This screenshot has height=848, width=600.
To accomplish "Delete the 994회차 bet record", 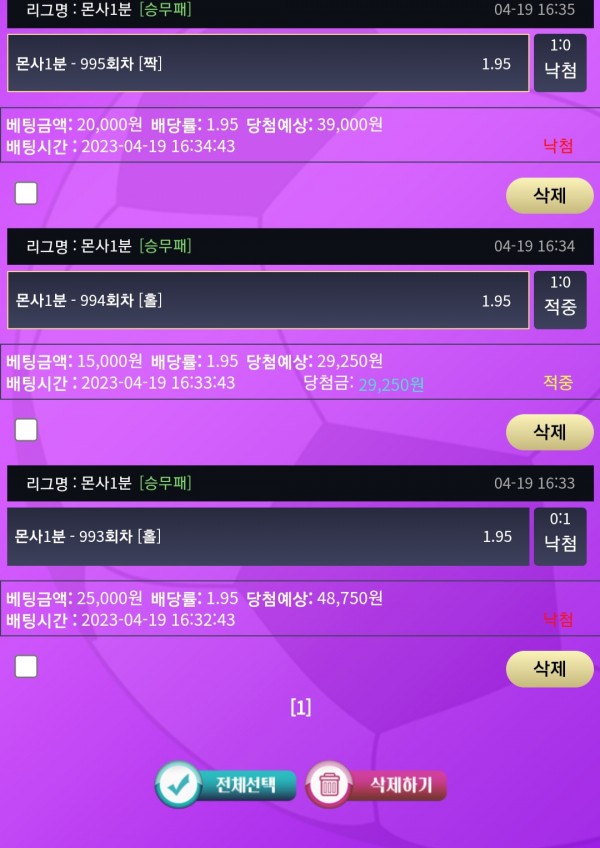I will point(549,432).
